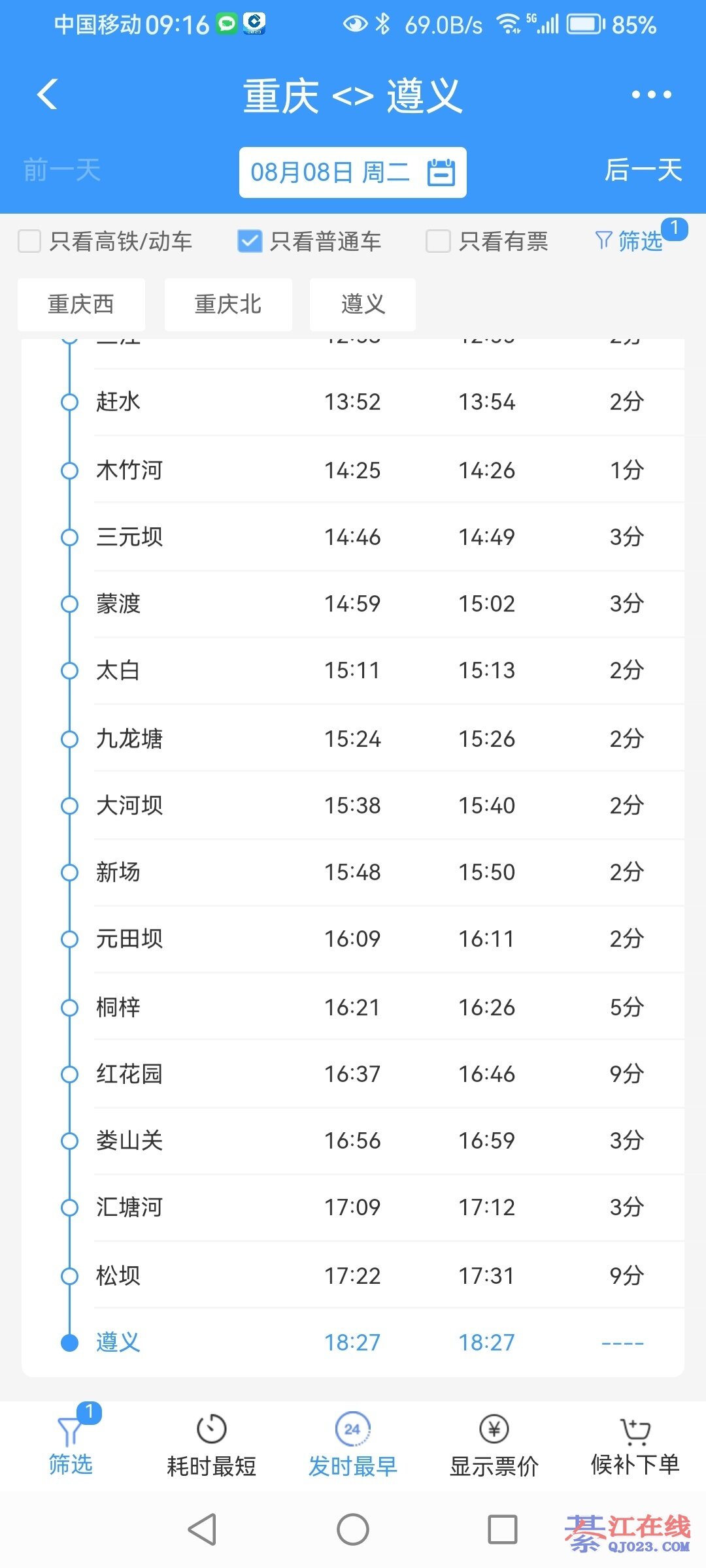Check the 只看高铁/动车 checkbox
Viewport: 706px width, 1568px height.
click(x=29, y=241)
